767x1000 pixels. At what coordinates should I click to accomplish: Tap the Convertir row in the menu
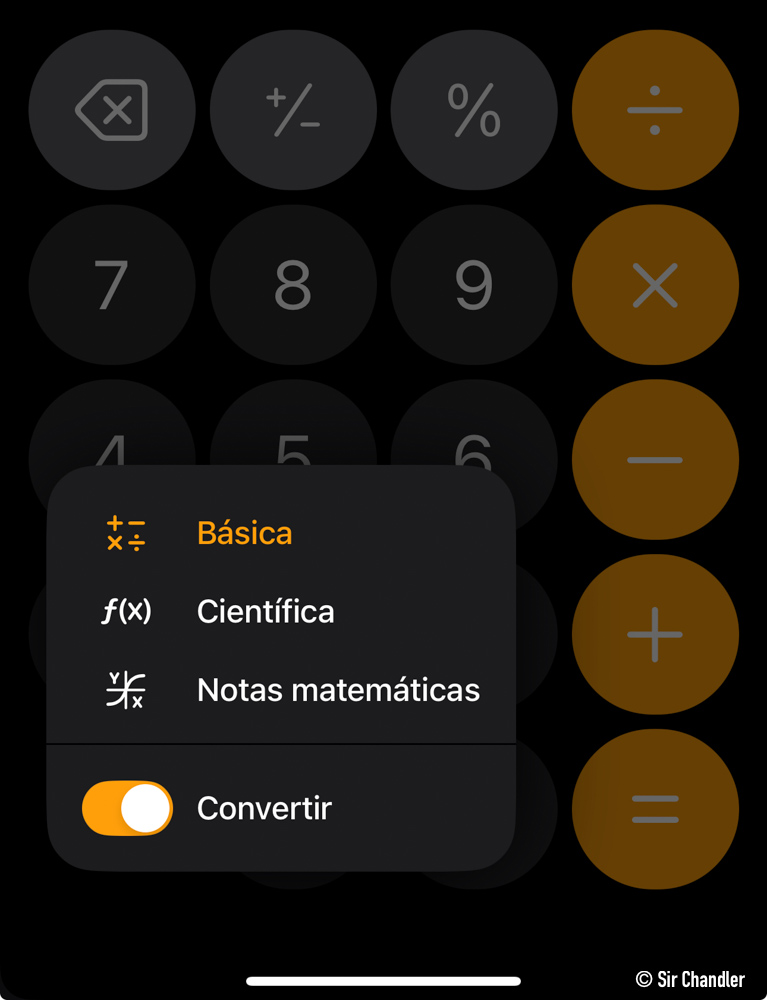[265, 807]
